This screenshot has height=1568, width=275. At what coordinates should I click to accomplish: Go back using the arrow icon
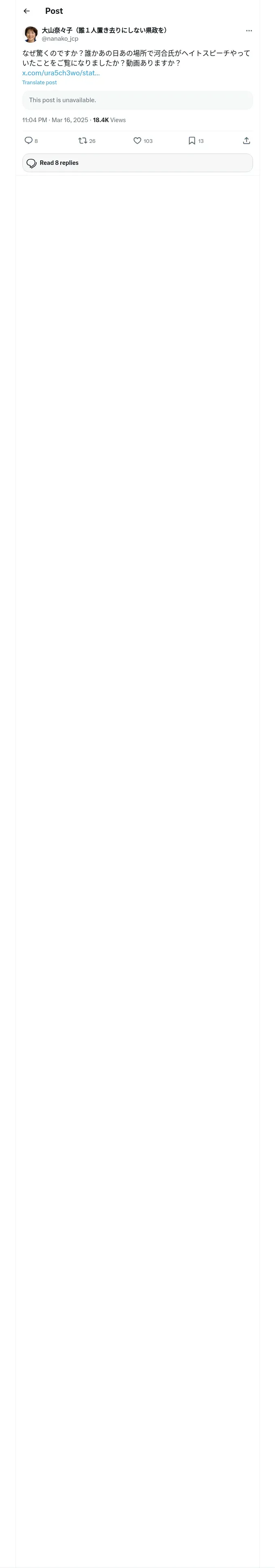[26, 11]
